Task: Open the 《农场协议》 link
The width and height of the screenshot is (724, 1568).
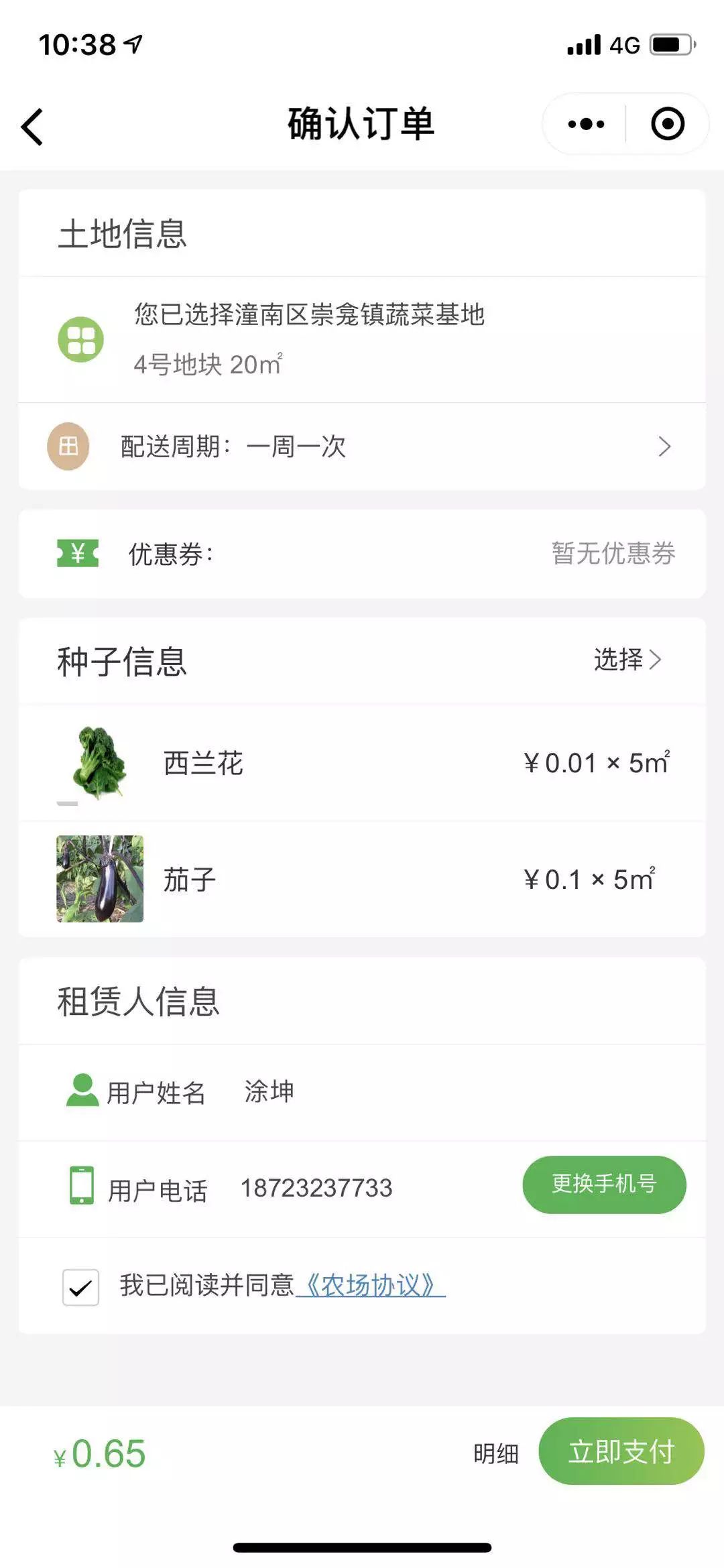Action: click(370, 1286)
